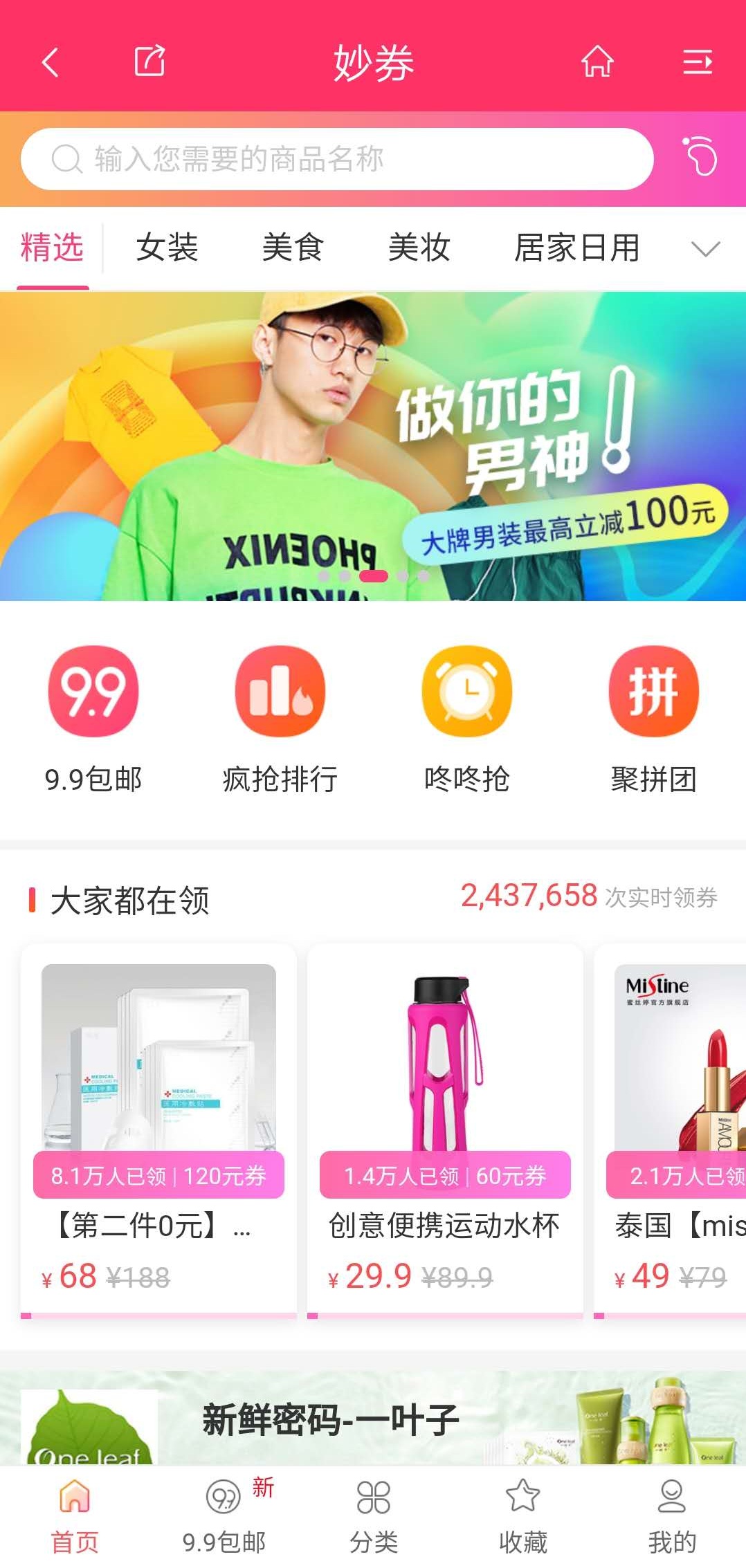Switch to the 美食 category tab
The width and height of the screenshot is (746, 1568).
[293, 248]
